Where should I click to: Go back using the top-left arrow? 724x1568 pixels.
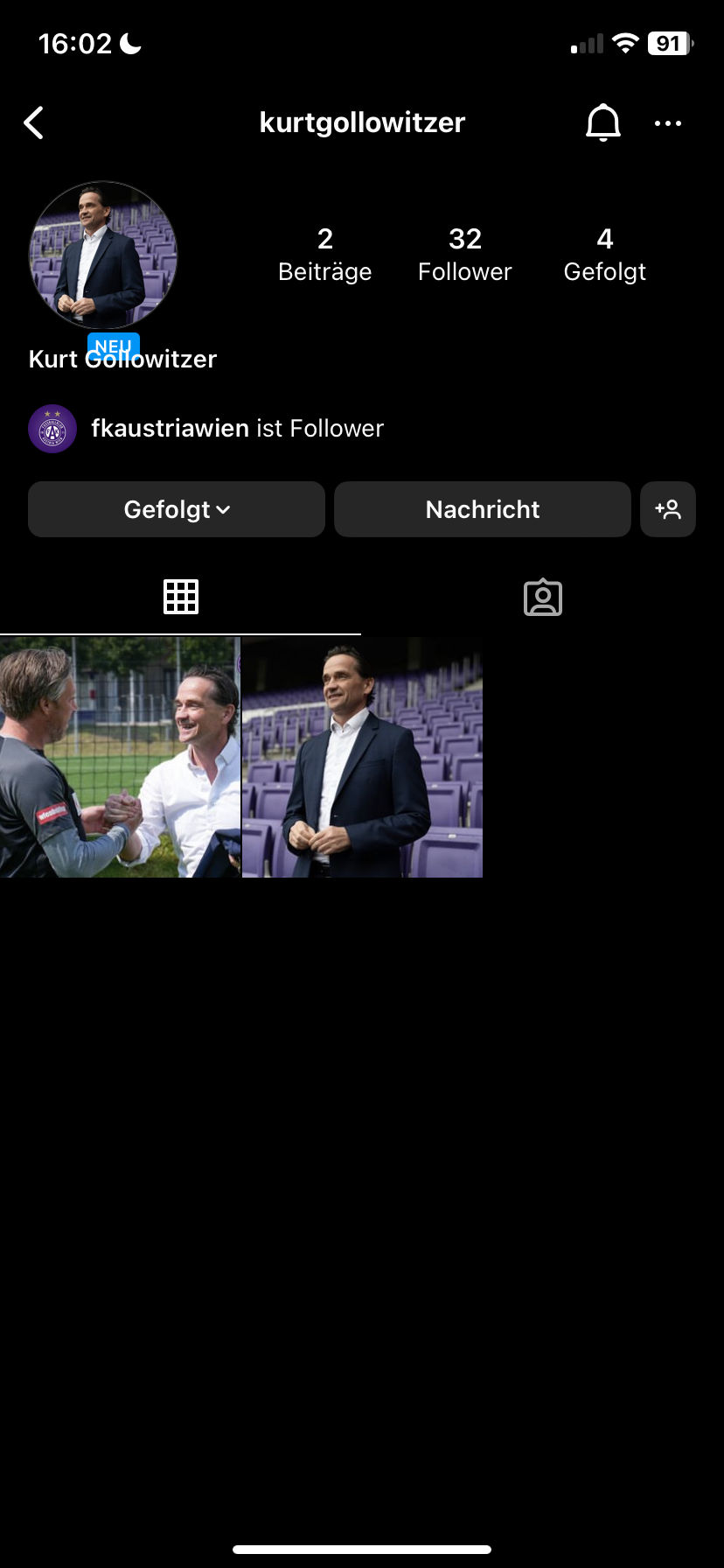click(34, 123)
